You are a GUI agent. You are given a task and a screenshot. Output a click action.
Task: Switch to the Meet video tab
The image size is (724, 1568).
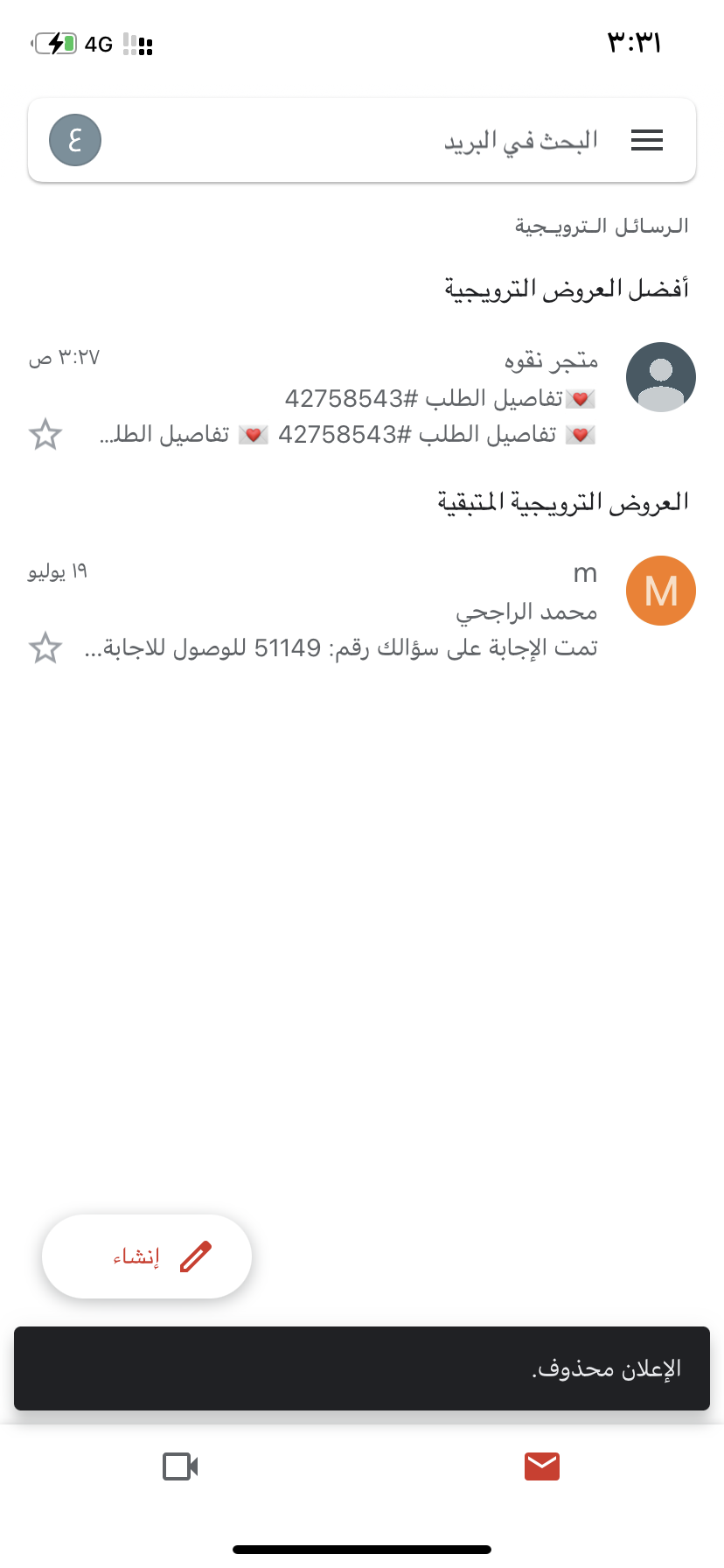click(x=181, y=1466)
